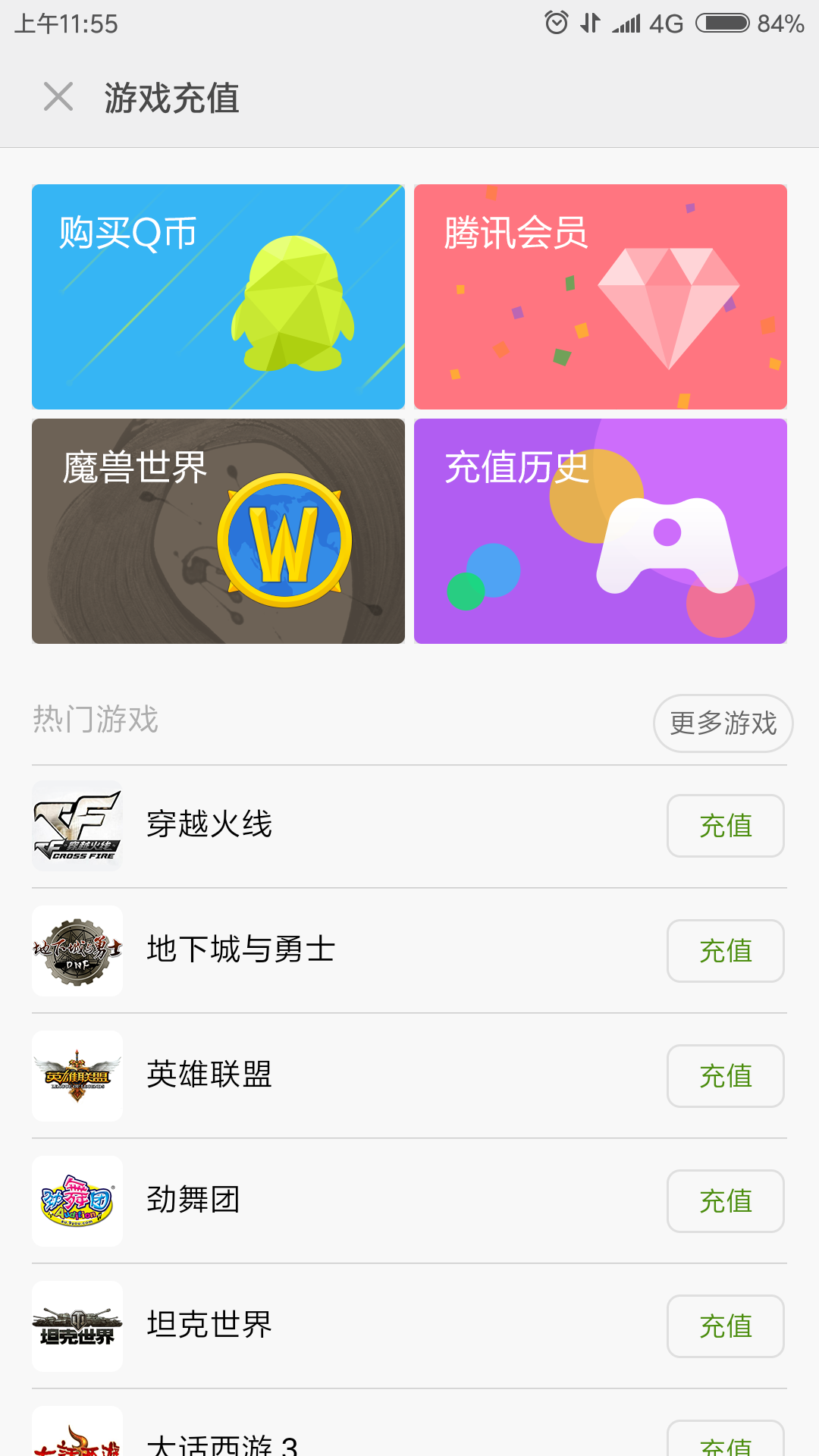This screenshot has width=819, height=1456.
Task: Open 更多游戏 to see more games
Action: click(722, 724)
